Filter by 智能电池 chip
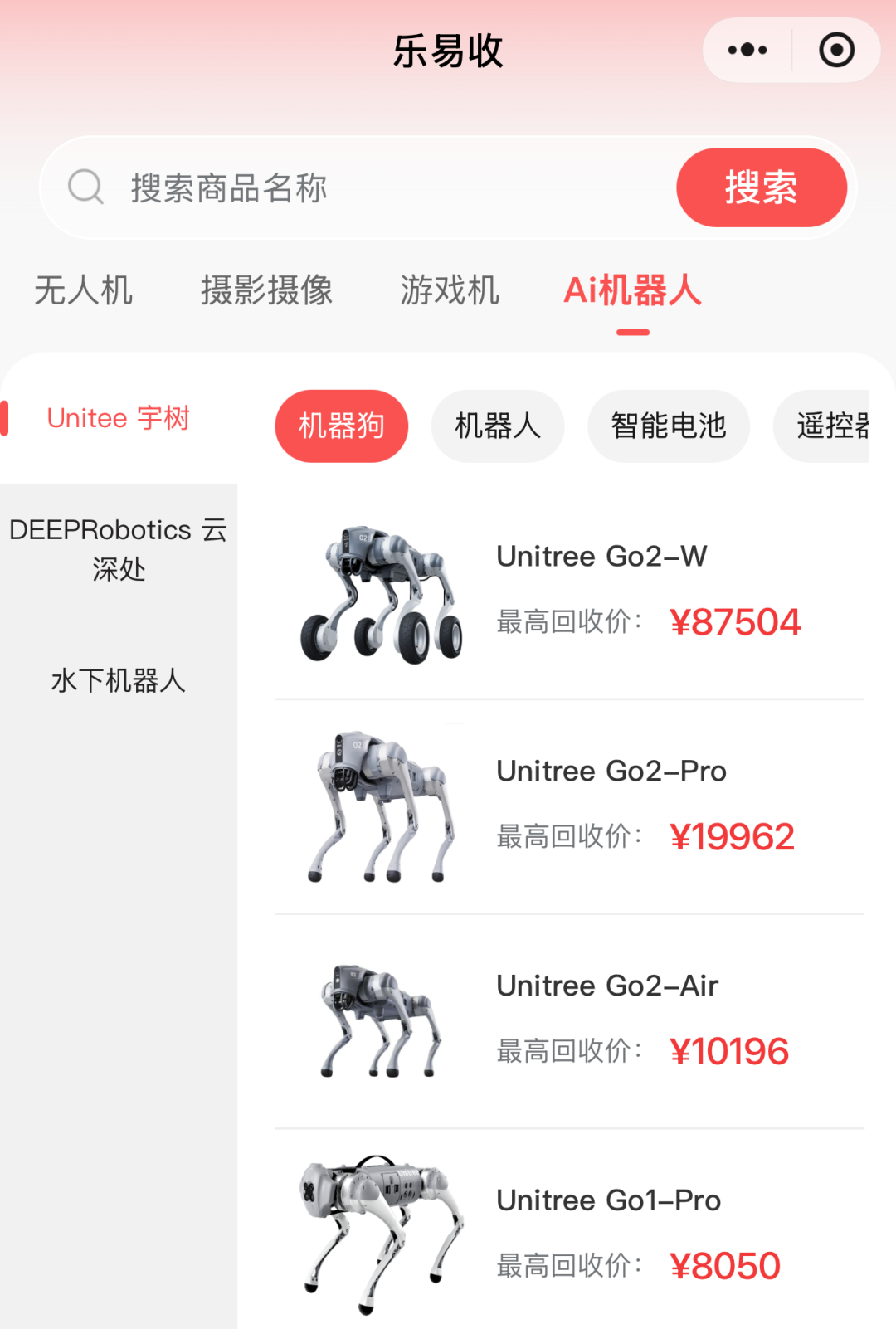Screen dimensions: 896x1329 click(x=669, y=426)
